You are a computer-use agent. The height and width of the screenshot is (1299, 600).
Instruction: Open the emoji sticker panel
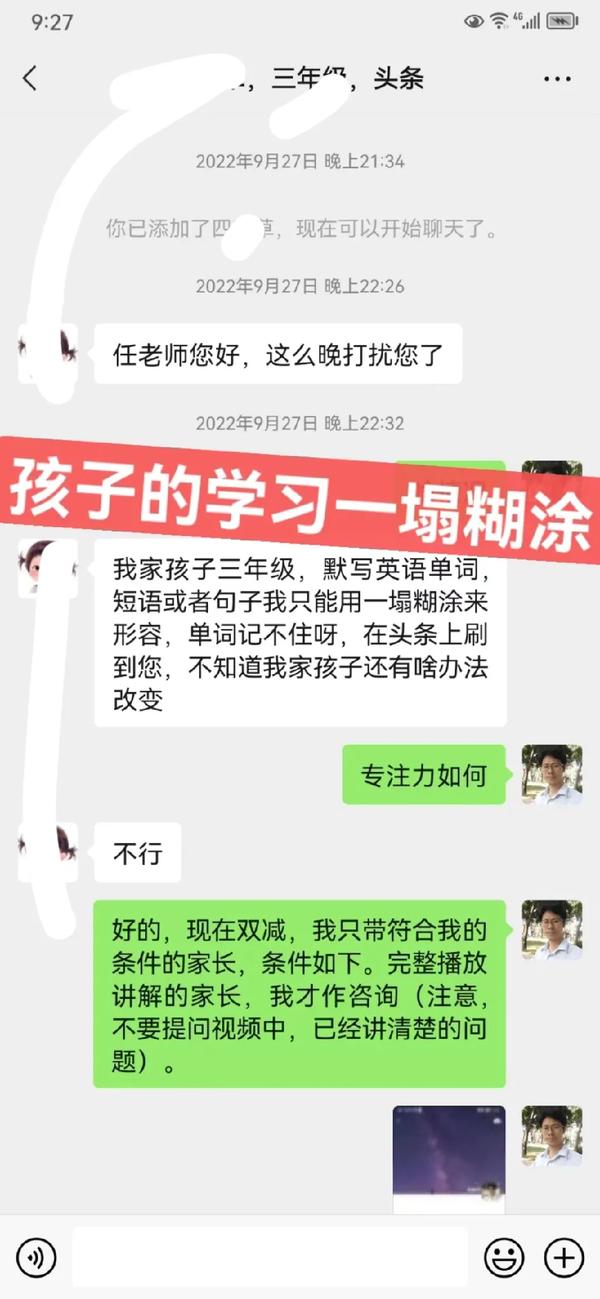coord(504,1257)
